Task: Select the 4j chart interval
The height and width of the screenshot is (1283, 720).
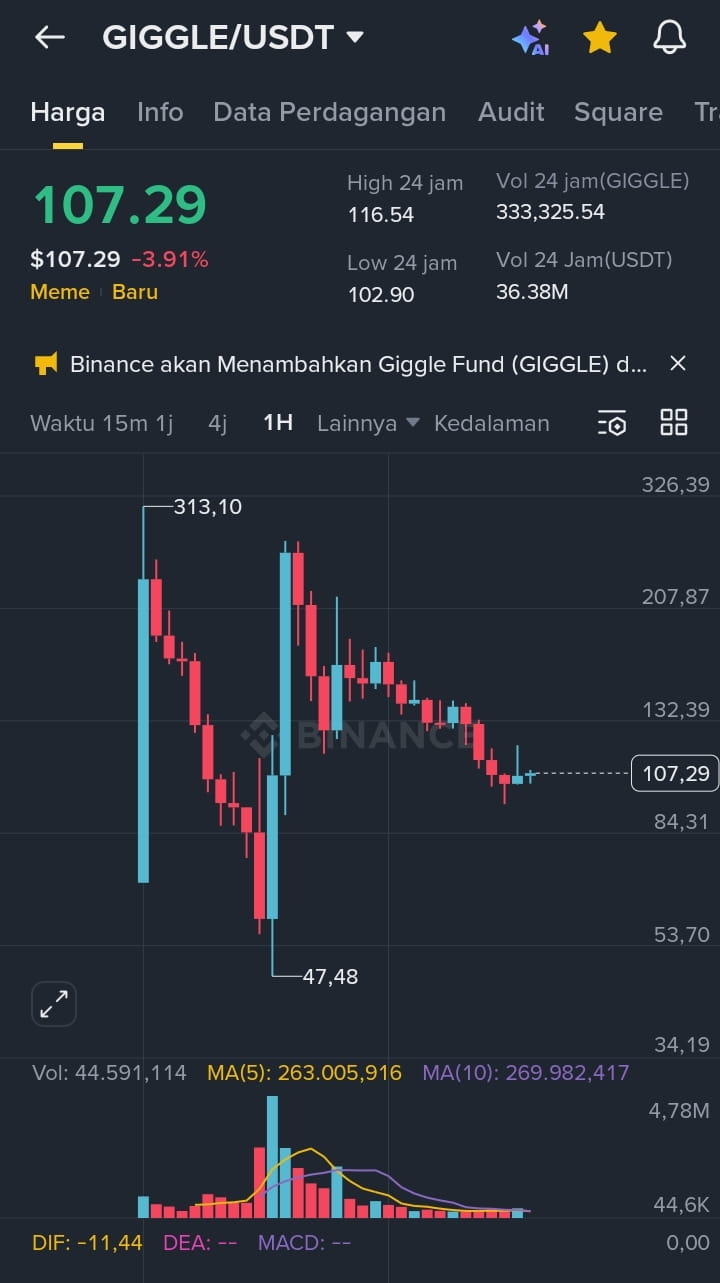Action: [x=217, y=423]
